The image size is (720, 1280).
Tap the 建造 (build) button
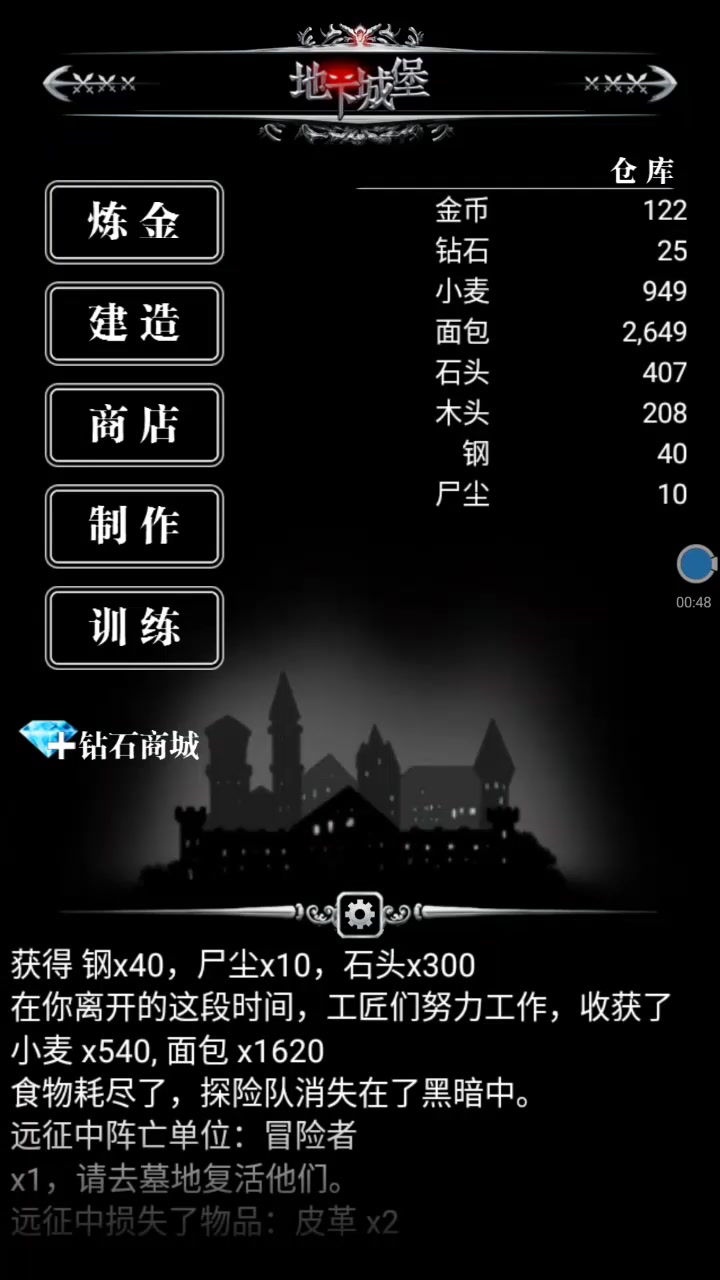134,323
